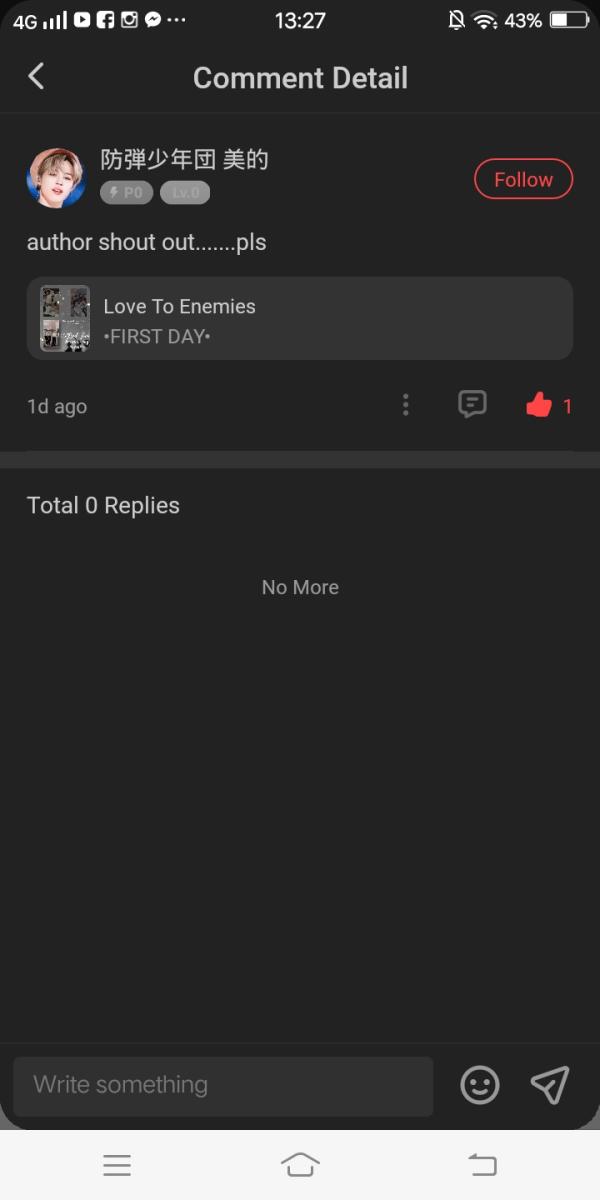Toggle the thumbs-up like on this comment
This screenshot has height=1200, width=600.
[x=540, y=405]
